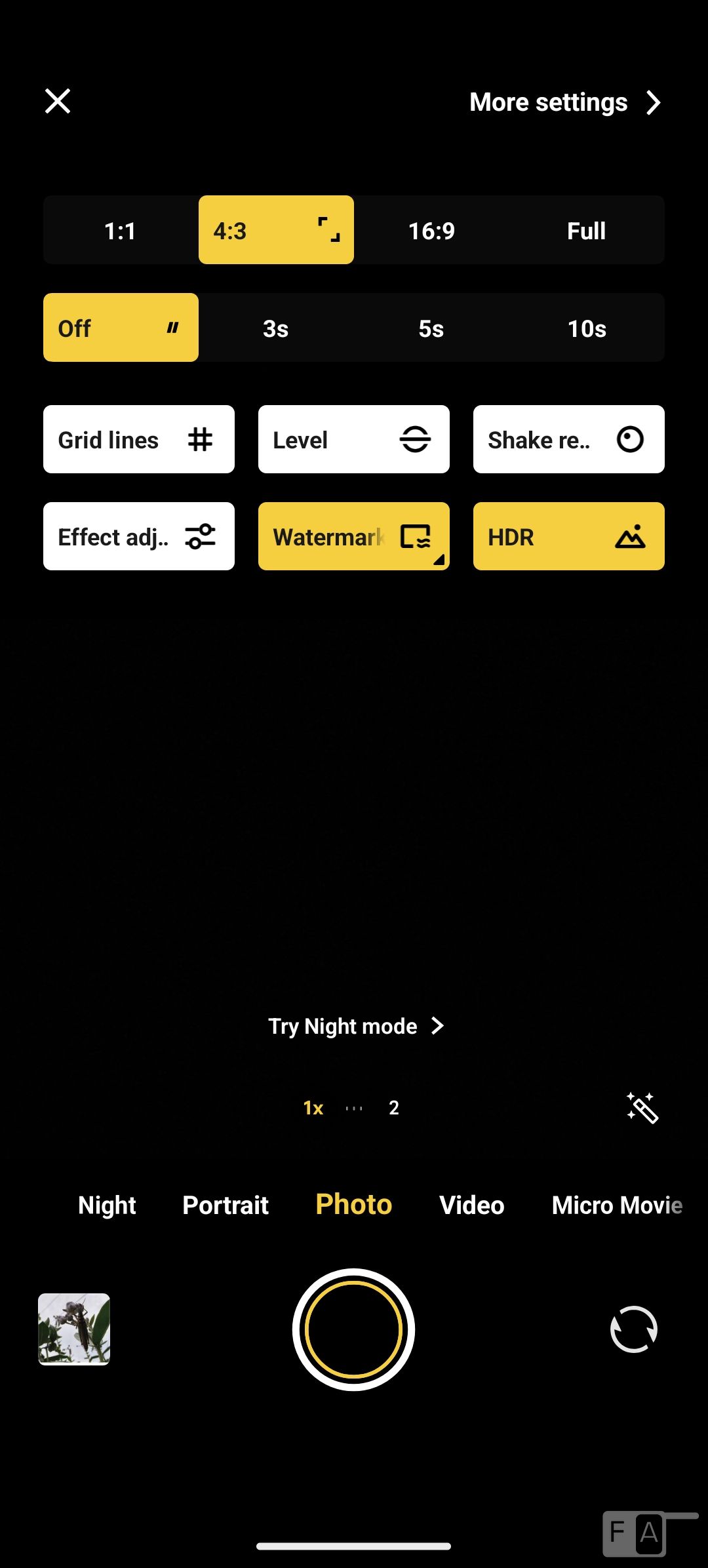Open More settings
This screenshot has width=708, height=1568.
565,102
